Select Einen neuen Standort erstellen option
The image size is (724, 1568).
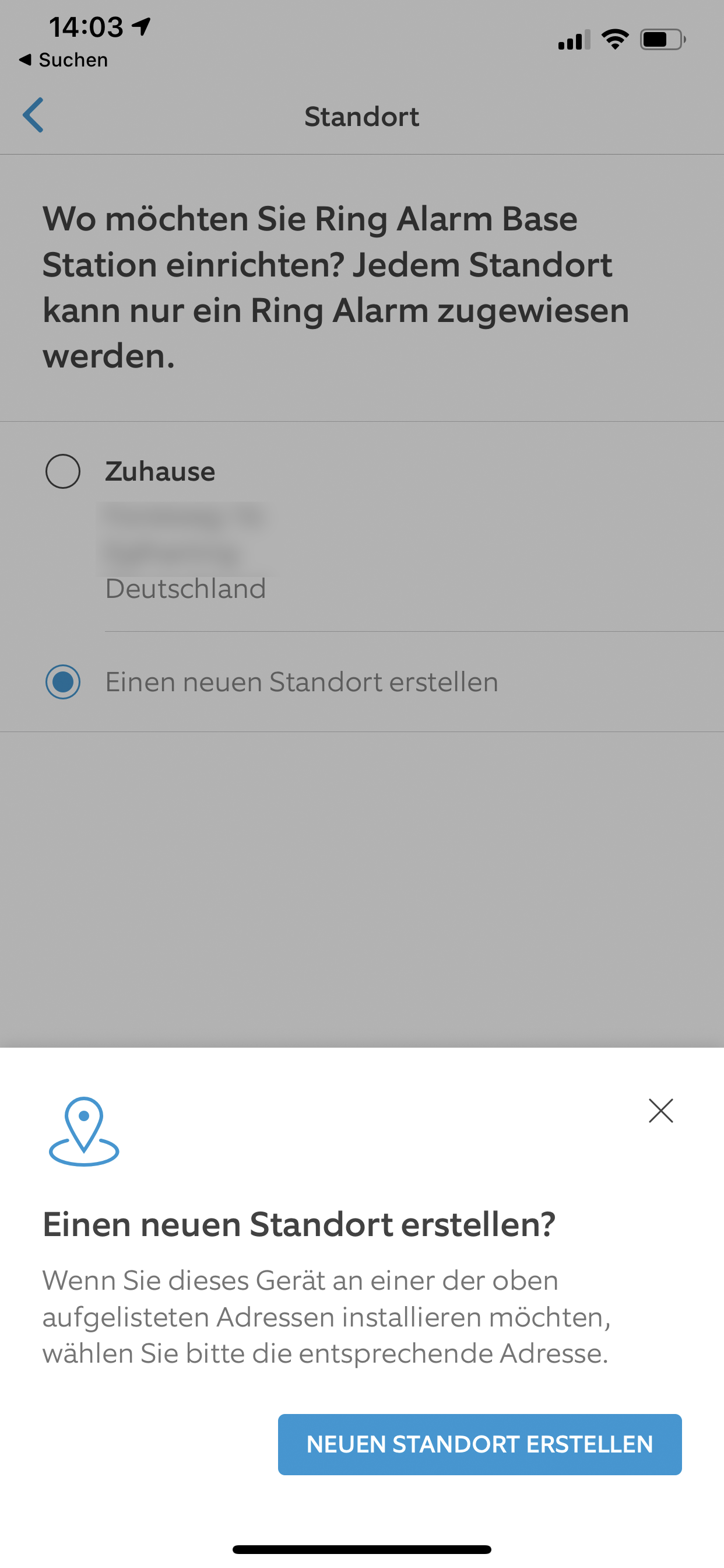(x=64, y=682)
